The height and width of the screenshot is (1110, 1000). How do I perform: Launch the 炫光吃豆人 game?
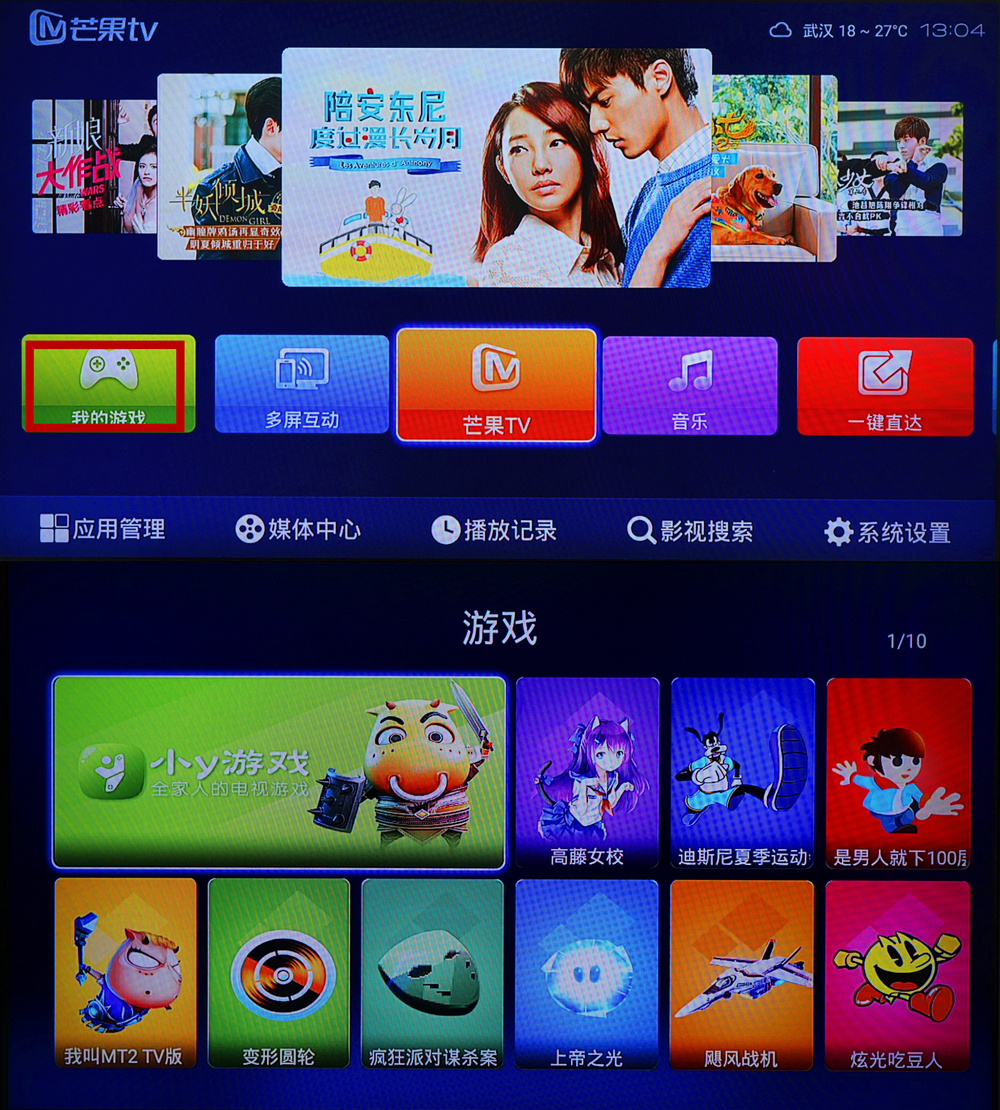tap(896, 975)
